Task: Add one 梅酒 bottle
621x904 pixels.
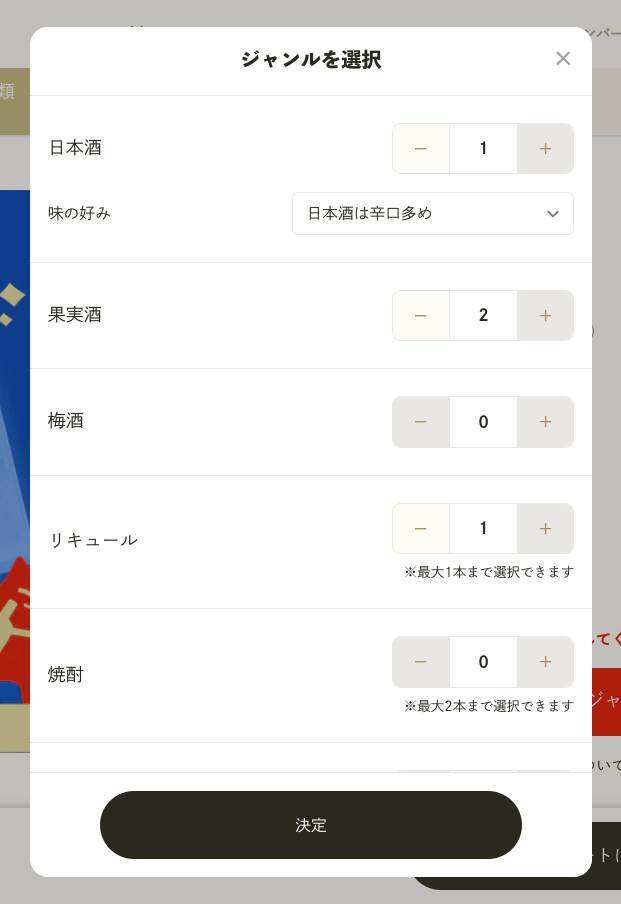Action: (545, 422)
